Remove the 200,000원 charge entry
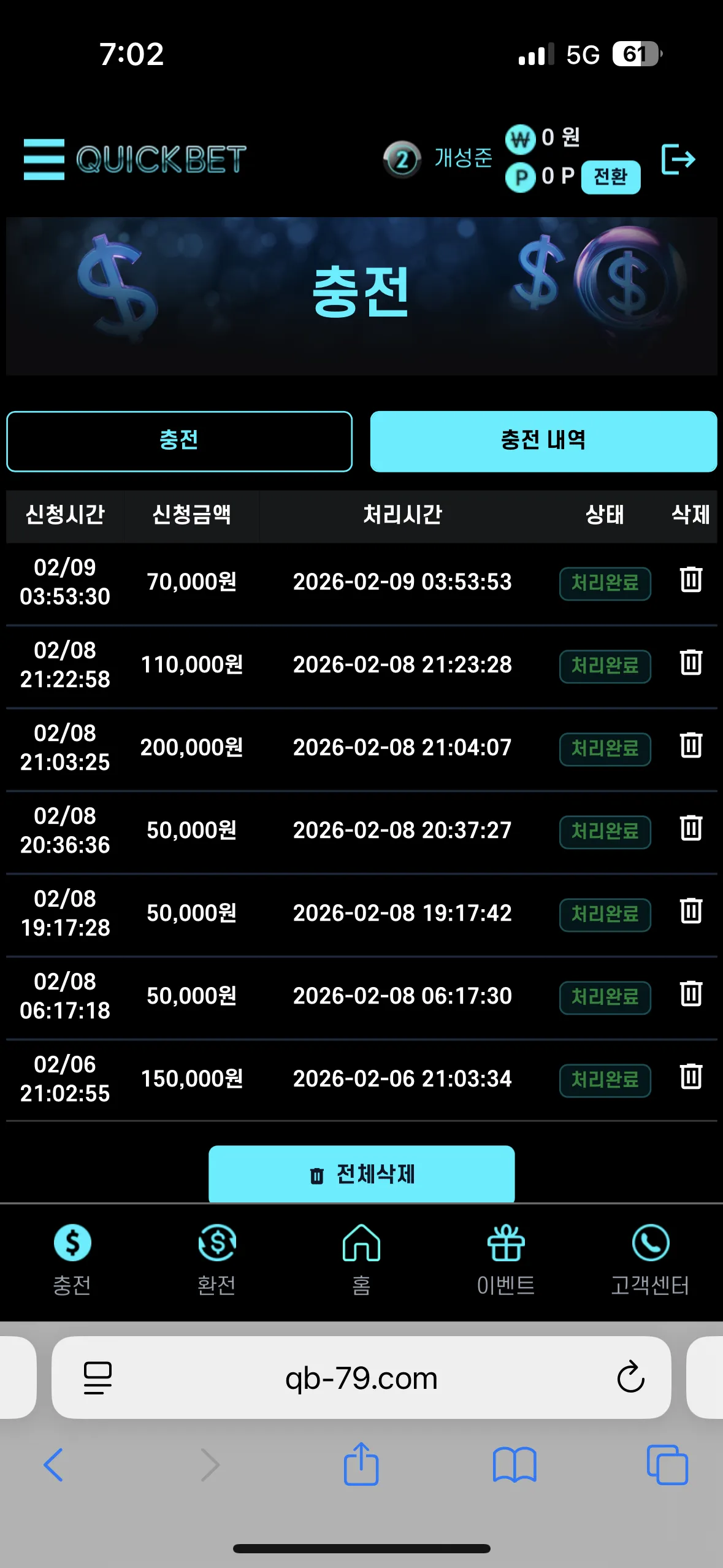The height and width of the screenshot is (1568, 723). 691,745
